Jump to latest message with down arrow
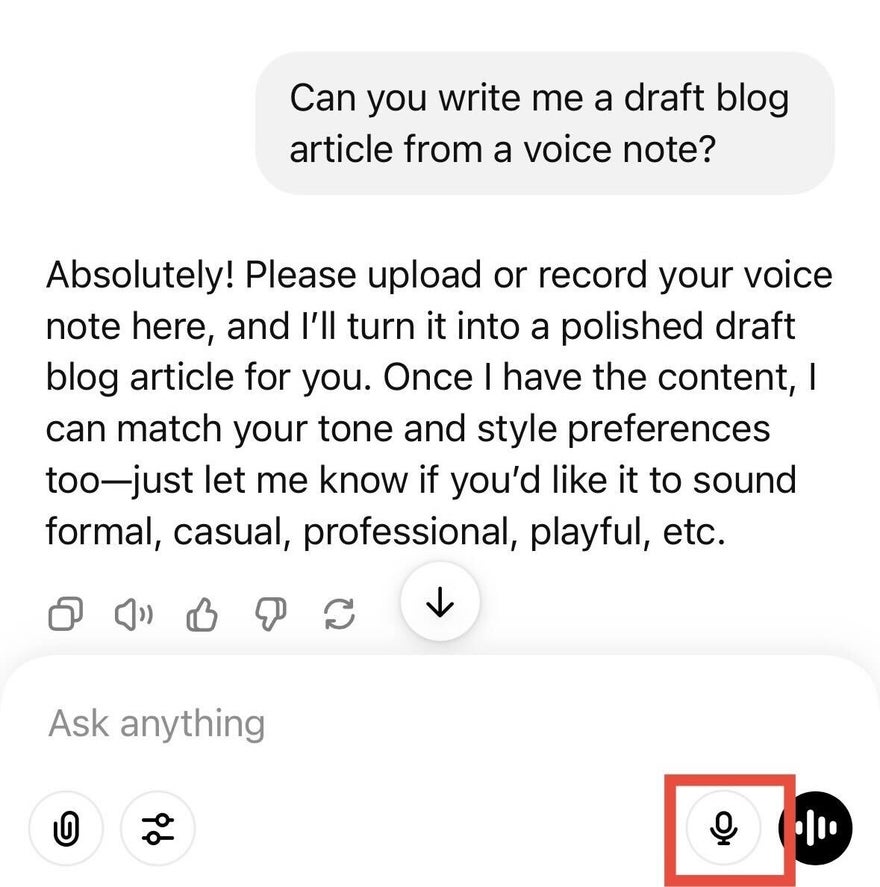Screen dimensions: 880x887 (x=441, y=600)
